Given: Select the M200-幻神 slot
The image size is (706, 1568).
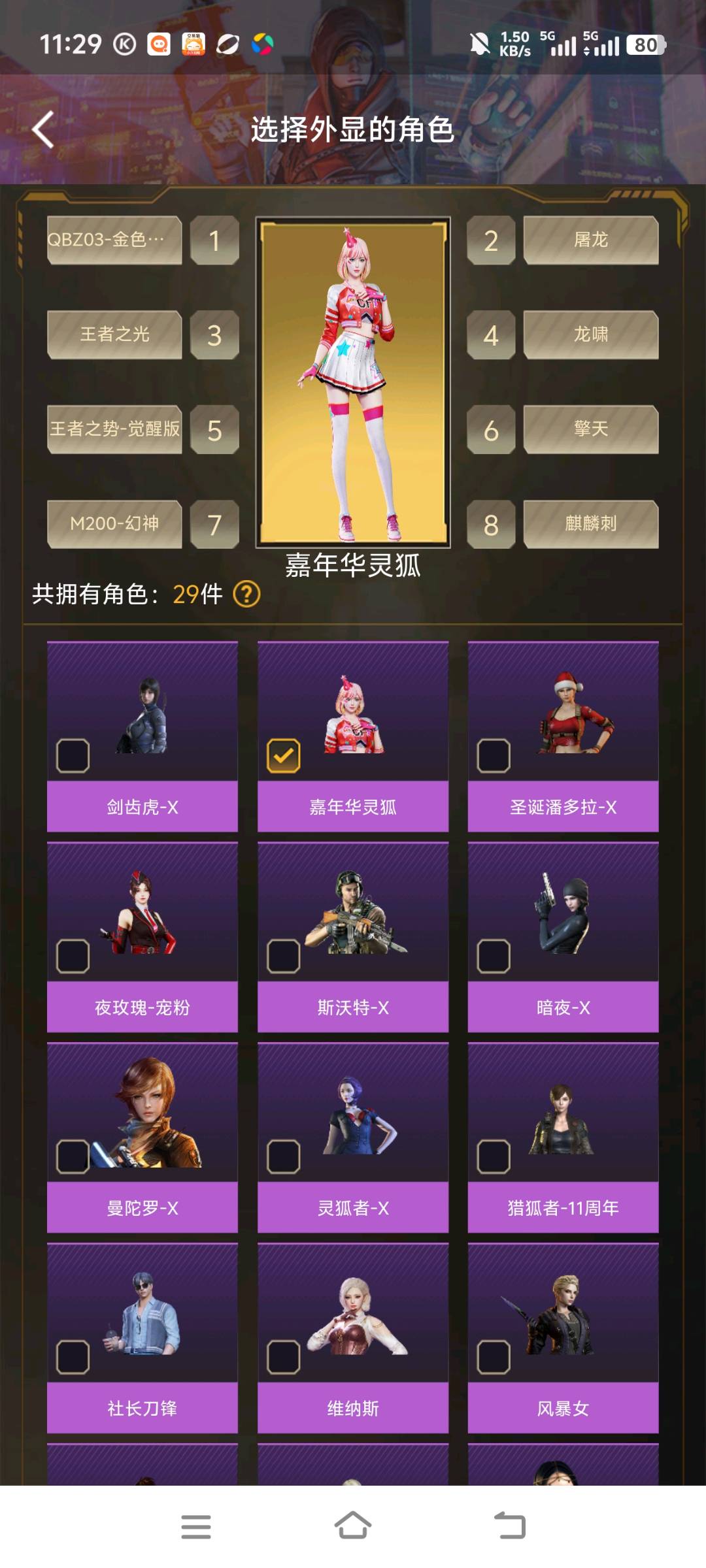Looking at the screenshot, I should pyautogui.click(x=114, y=524).
